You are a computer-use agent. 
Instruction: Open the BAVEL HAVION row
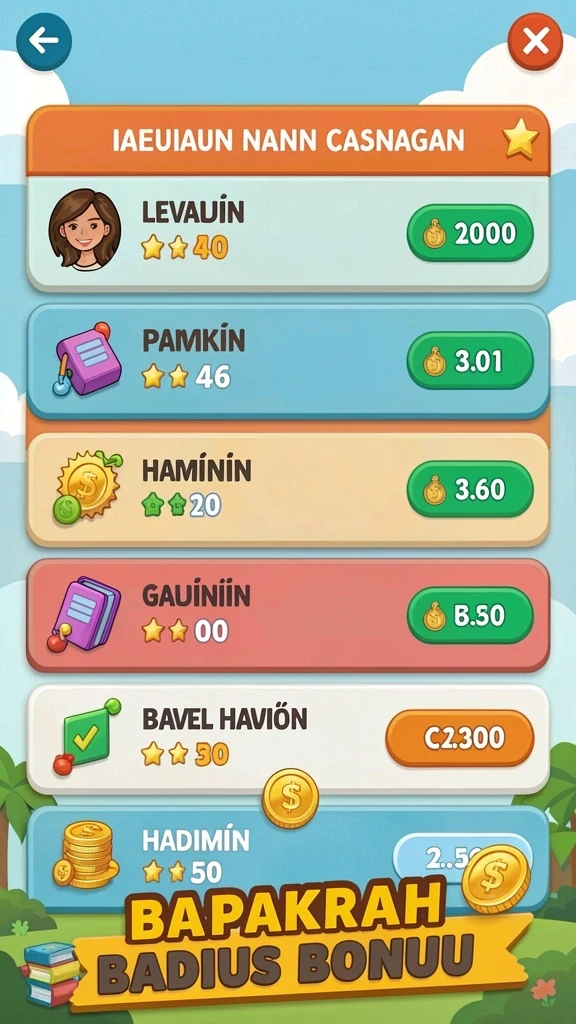(288, 738)
